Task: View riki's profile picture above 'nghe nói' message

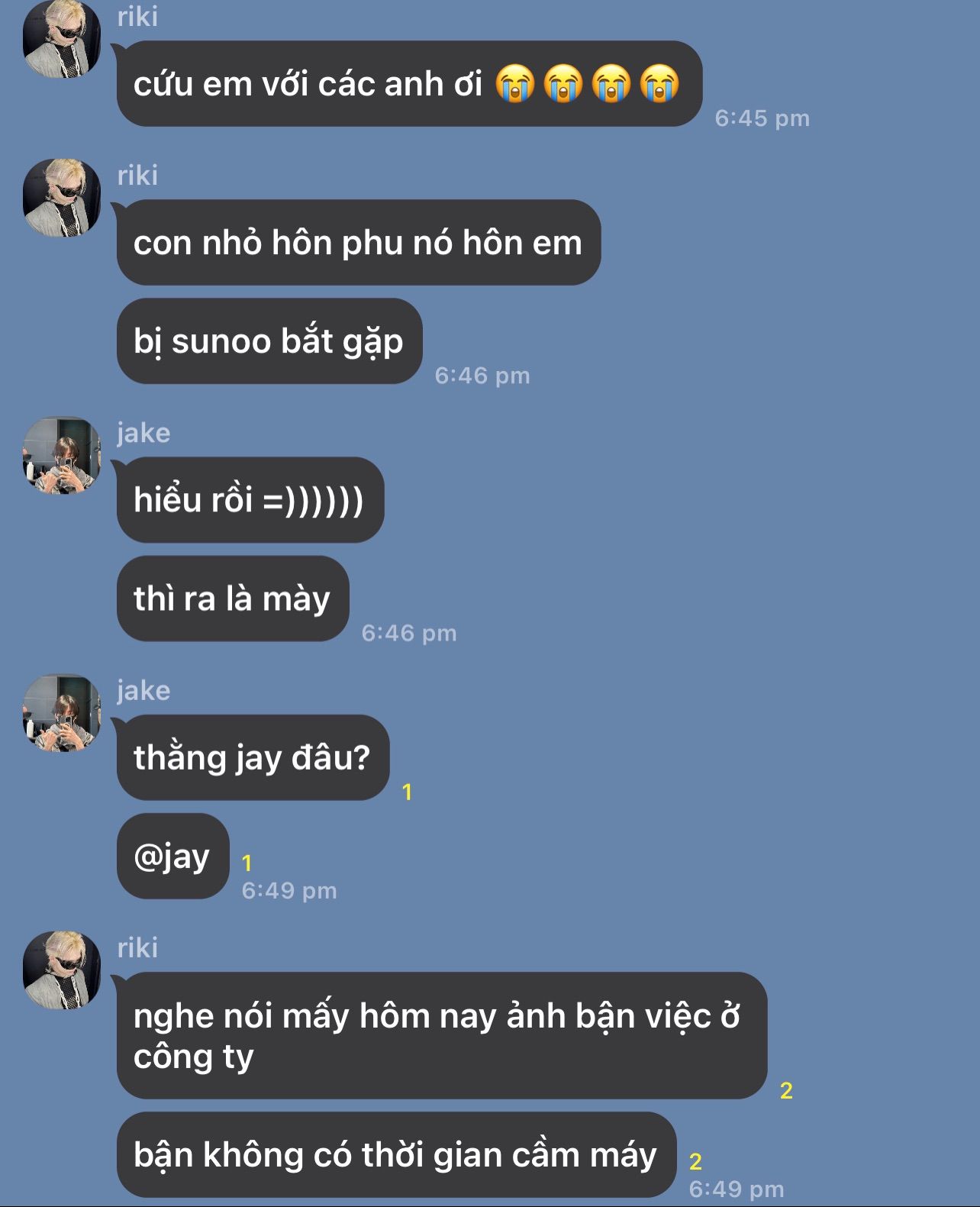Action: (x=62, y=970)
